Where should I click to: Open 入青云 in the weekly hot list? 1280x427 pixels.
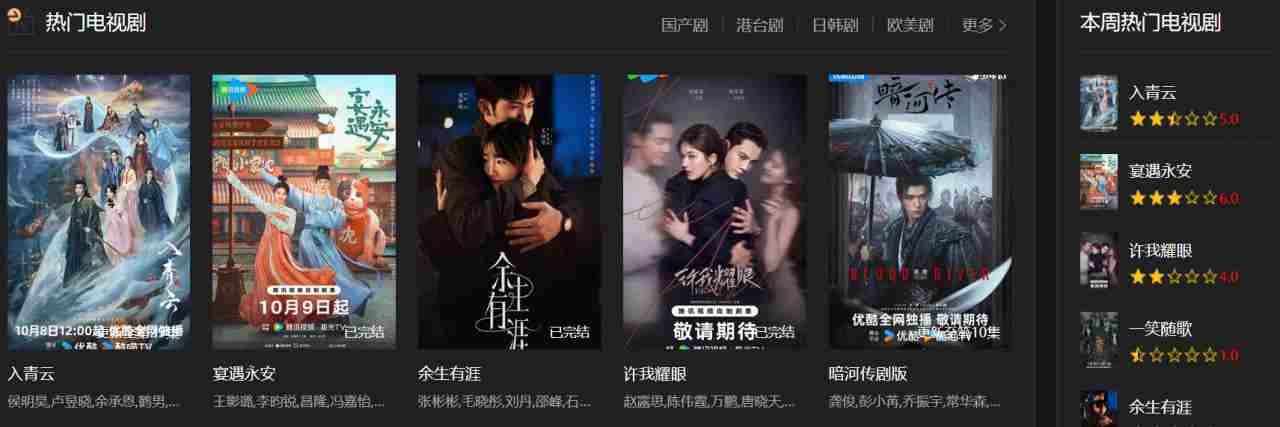coord(1152,93)
